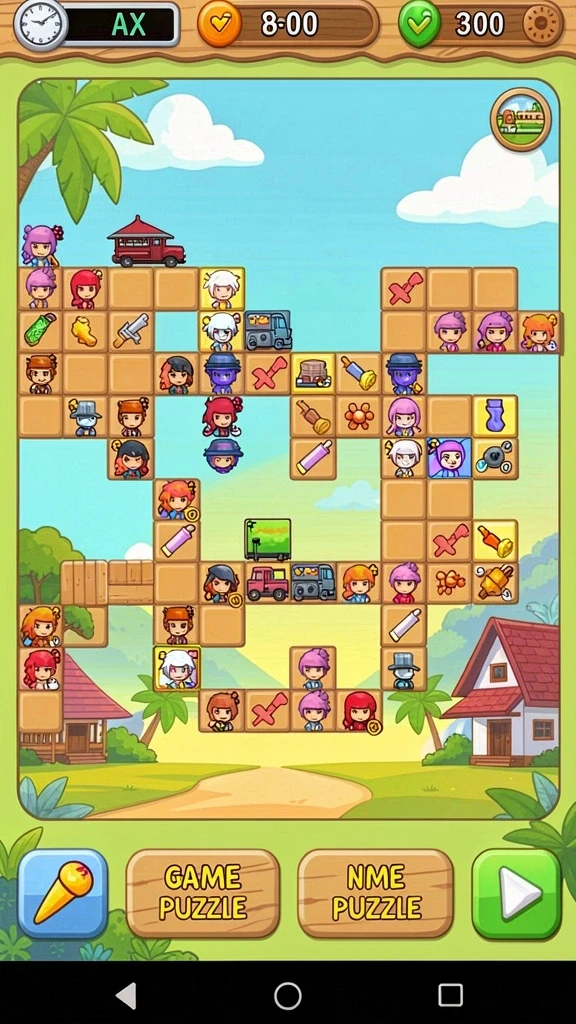Select the orange flower tile
Viewport: 576px width, 1024px height.
pyautogui.click(x=359, y=416)
